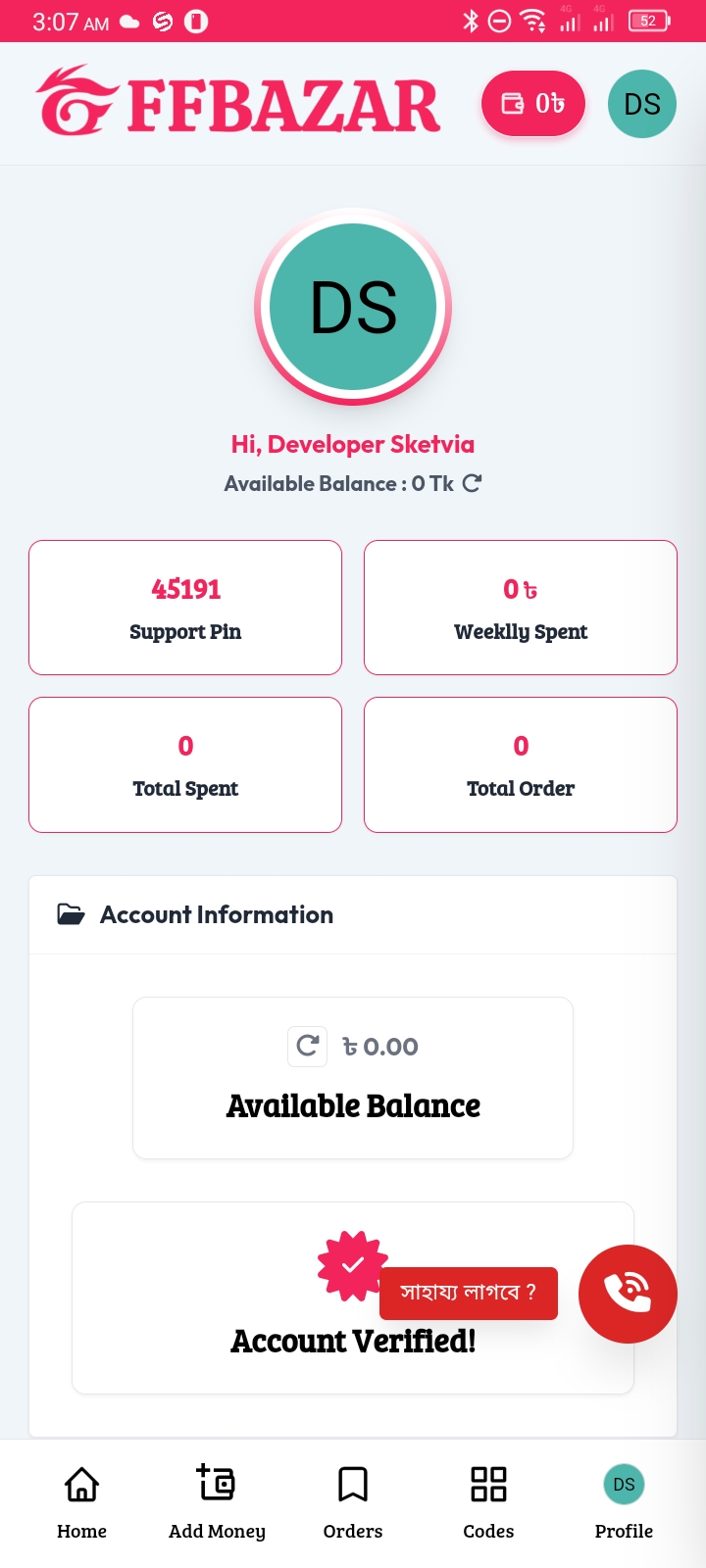Select the Profile tab
Screen dimensions: 706x1568
(624, 1502)
